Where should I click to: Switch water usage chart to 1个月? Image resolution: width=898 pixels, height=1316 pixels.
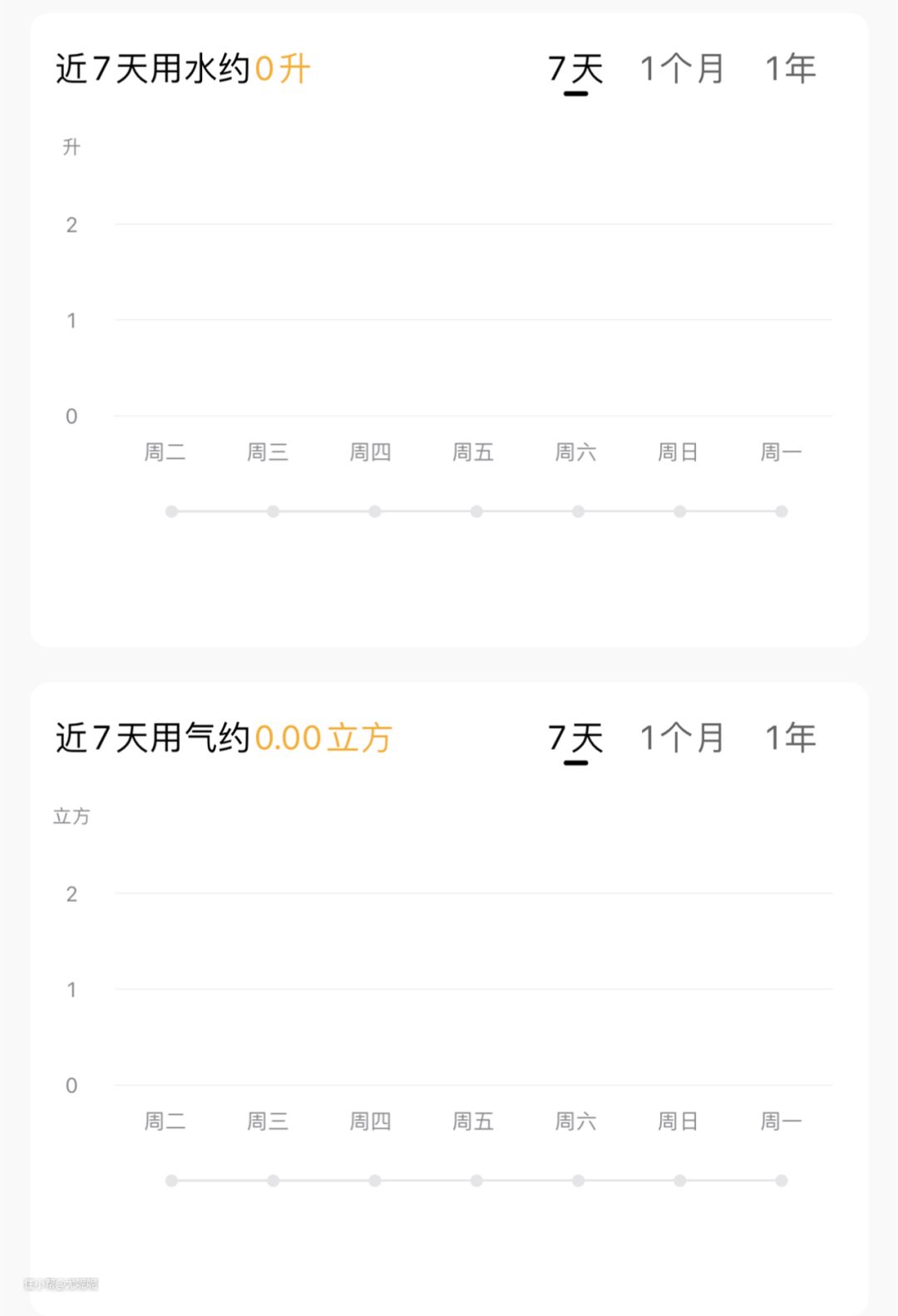coord(682,69)
